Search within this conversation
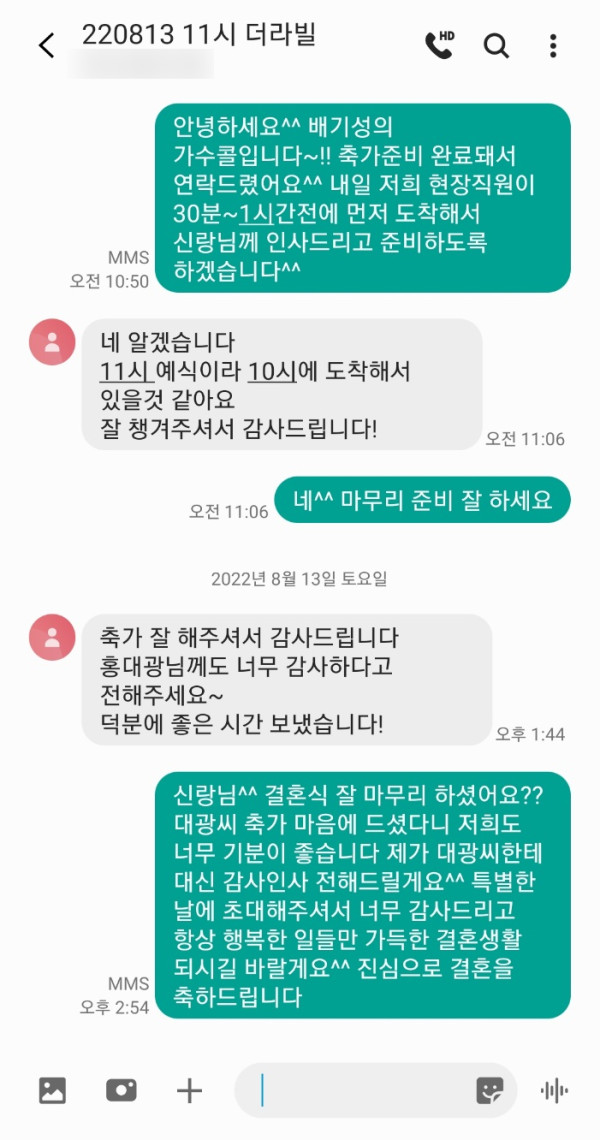The image size is (600, 1140). 496,46
